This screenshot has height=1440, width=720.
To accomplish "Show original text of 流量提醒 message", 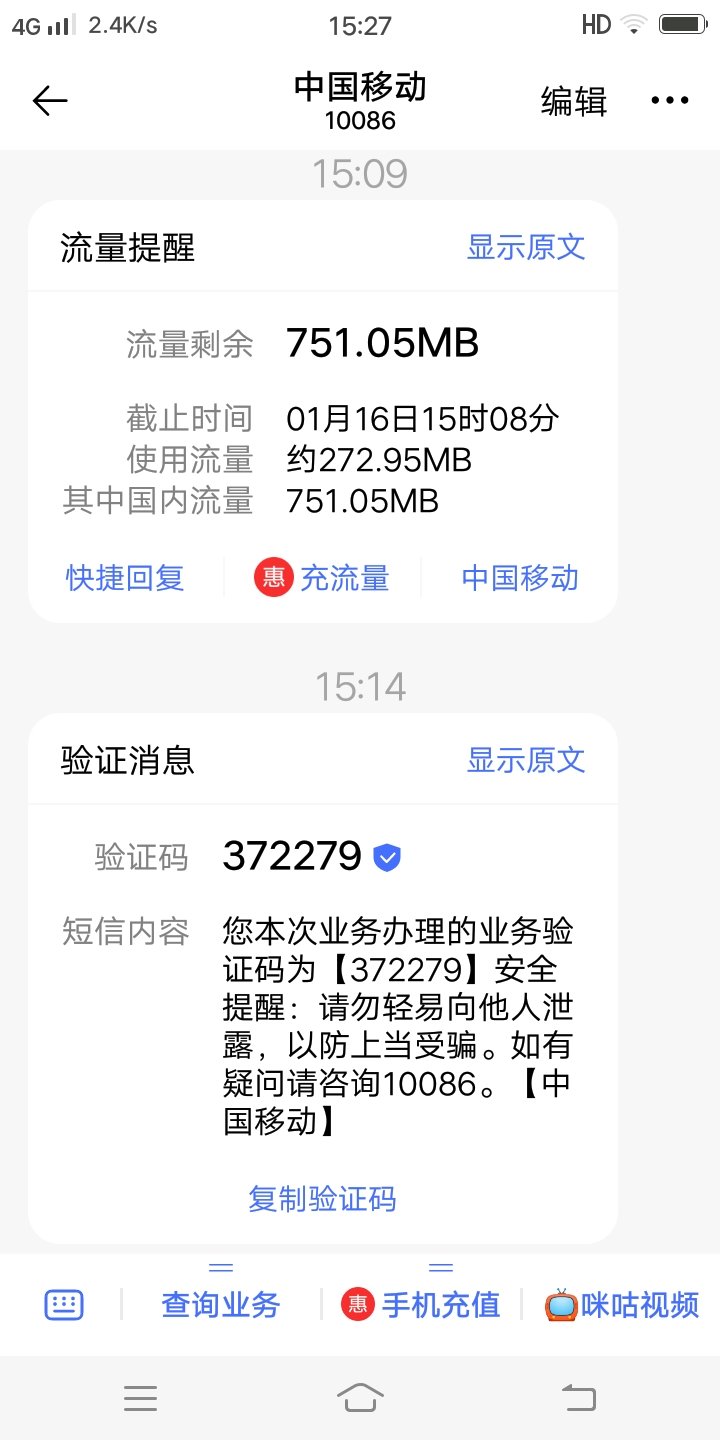I will pos(526,247).
